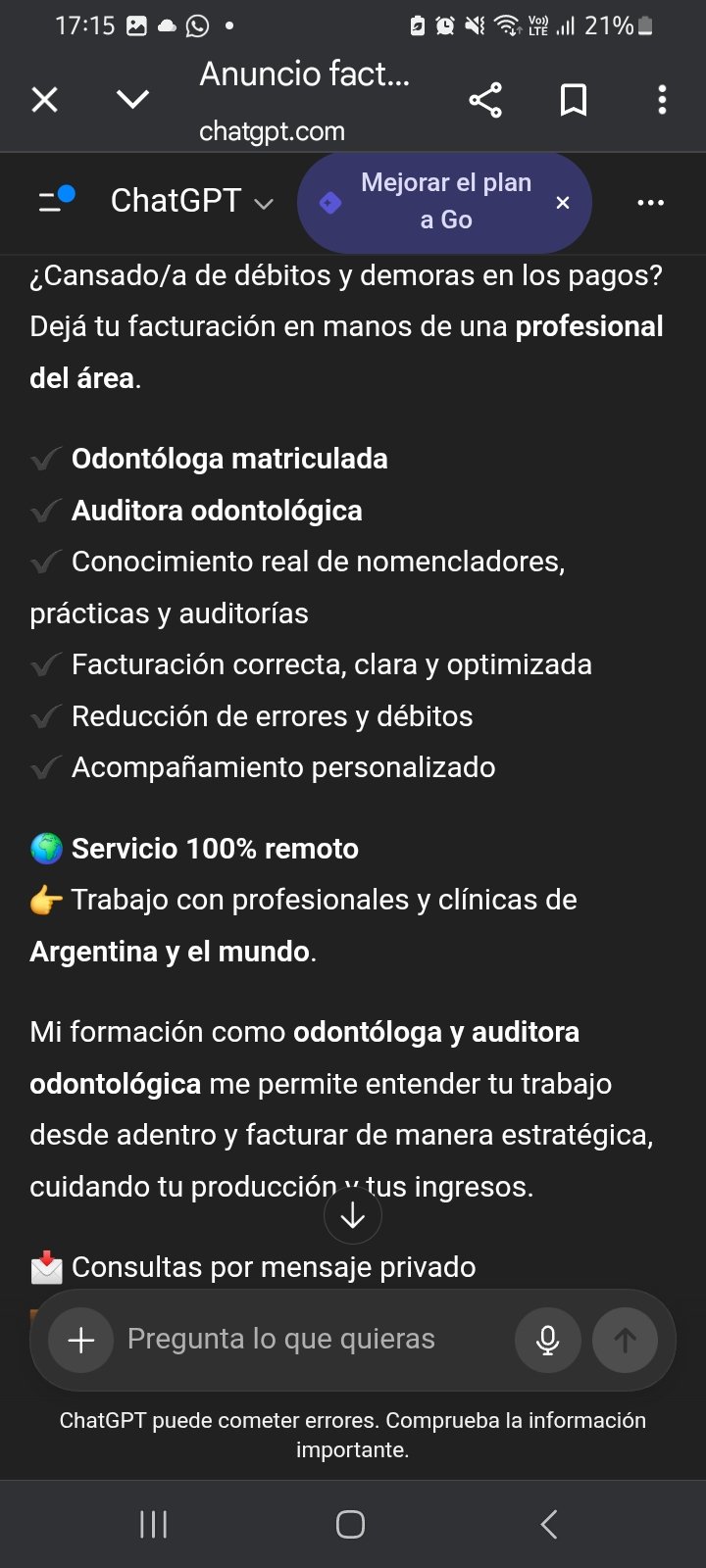Share this chatgpt.com page
The image size is (706, 1568).
[485, 100]
